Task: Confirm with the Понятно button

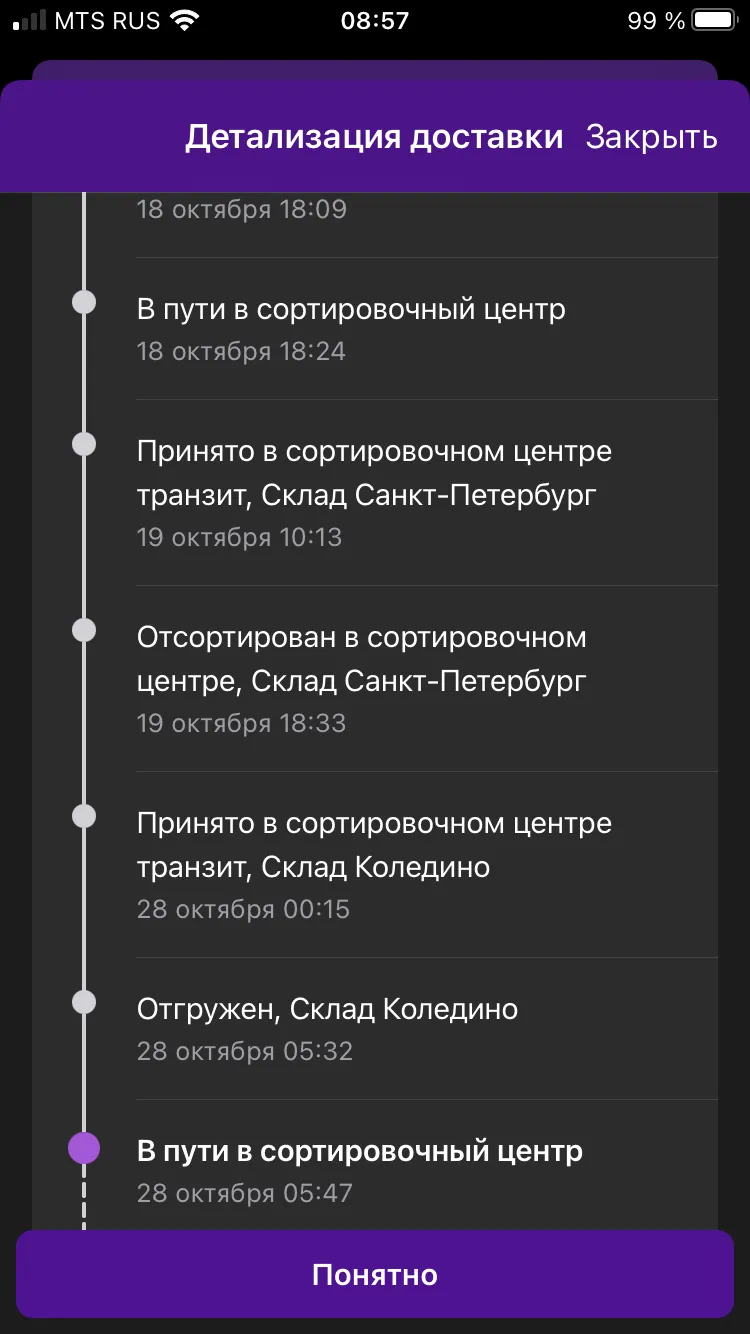Action: (x=375, y=1274)
